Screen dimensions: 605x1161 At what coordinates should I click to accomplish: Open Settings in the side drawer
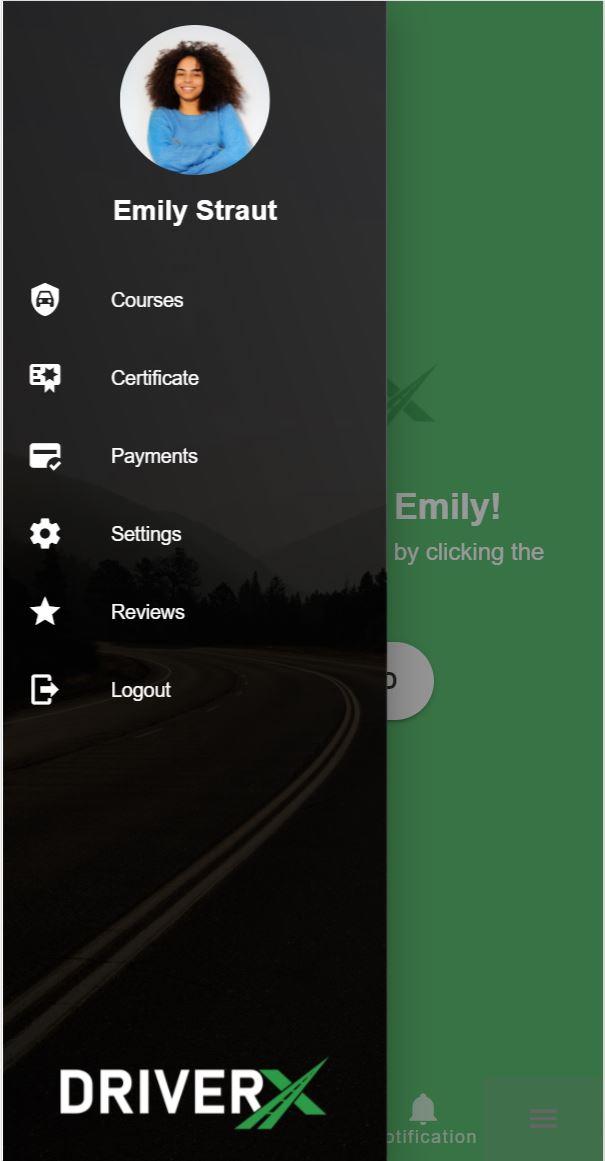[x=194, y=534]
